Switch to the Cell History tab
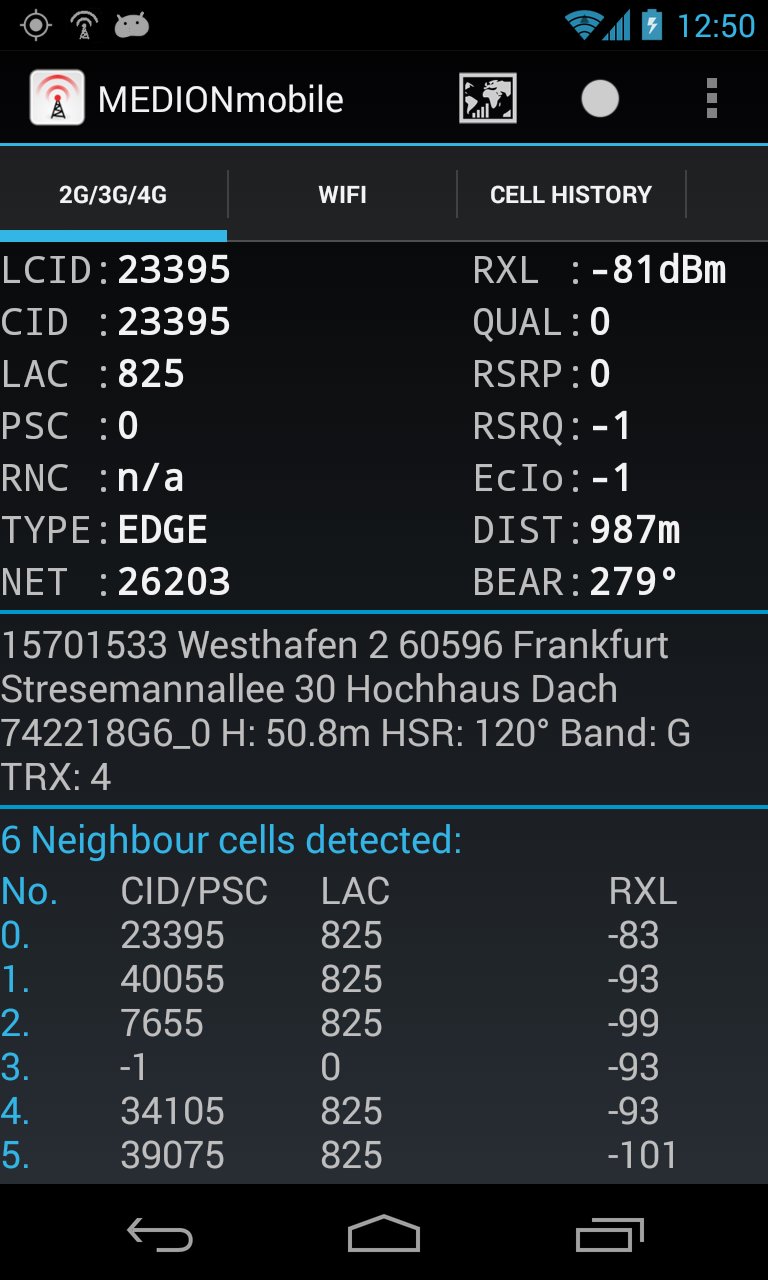 click(571, 195)
